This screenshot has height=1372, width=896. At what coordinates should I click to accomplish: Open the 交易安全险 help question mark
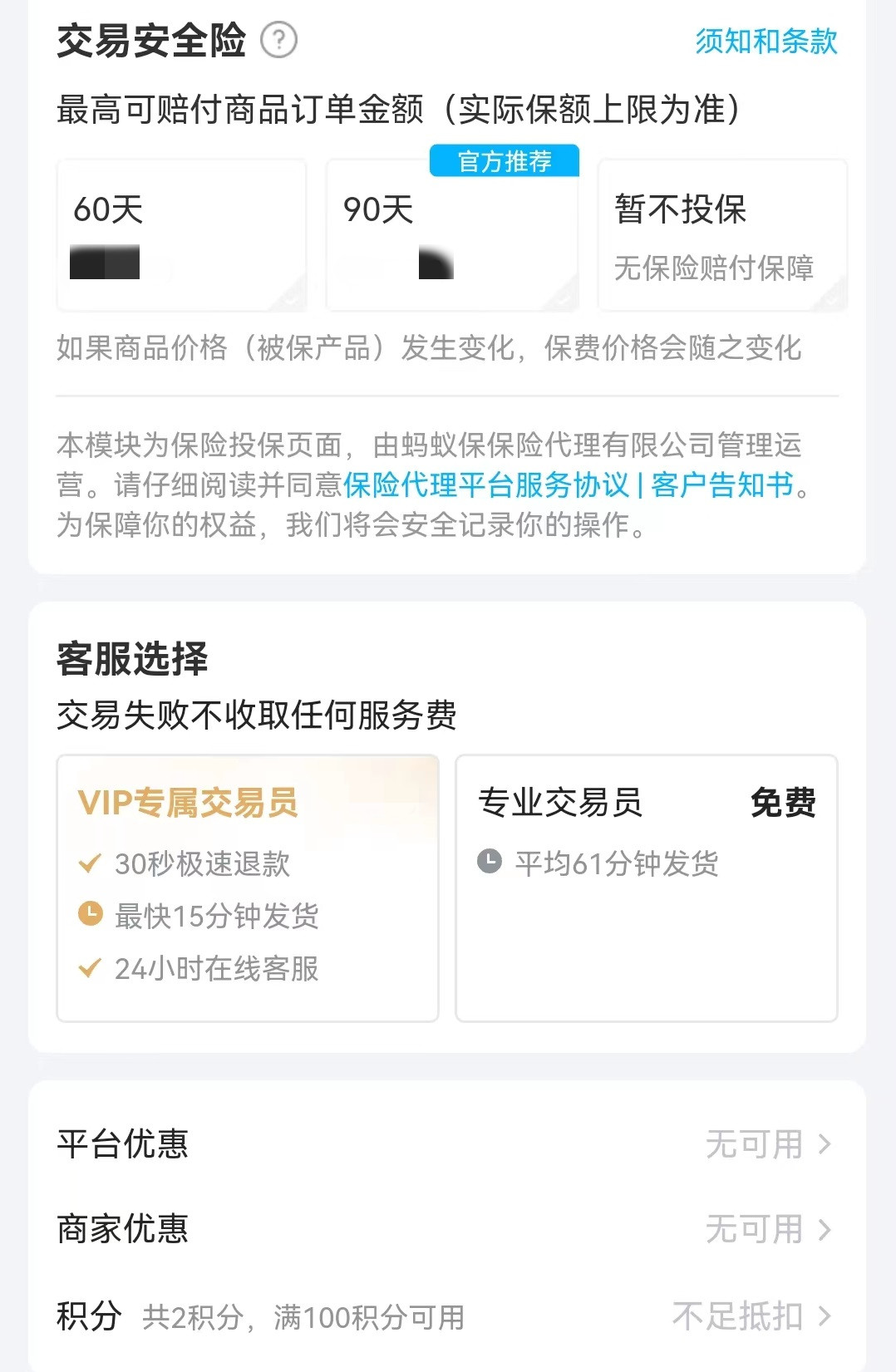pos(279,40)
